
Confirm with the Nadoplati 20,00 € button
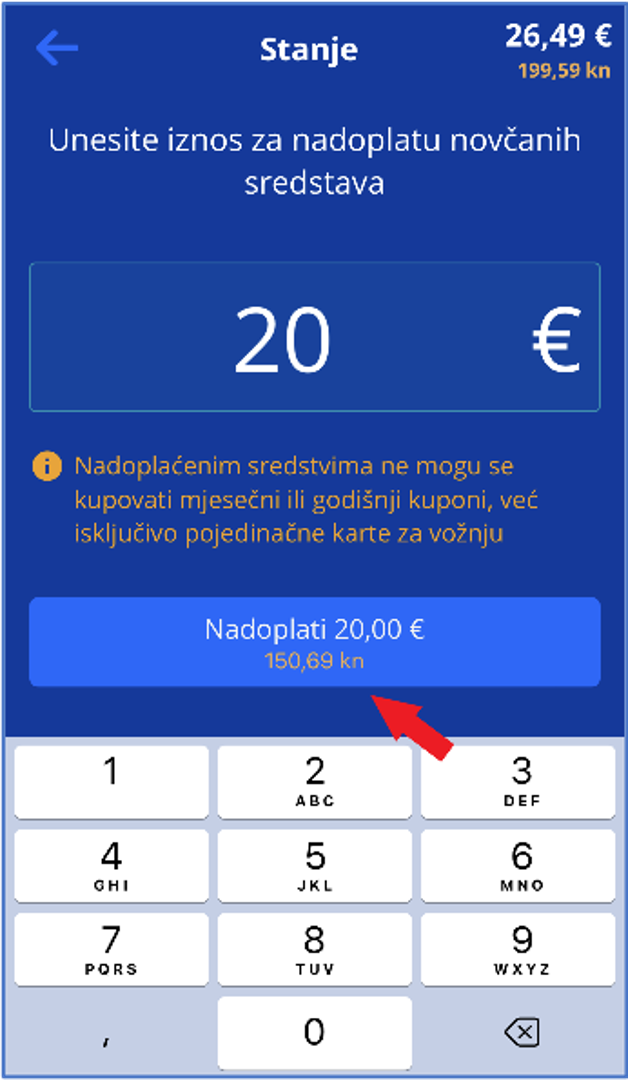pyautogui.click(x=314, y=642)
